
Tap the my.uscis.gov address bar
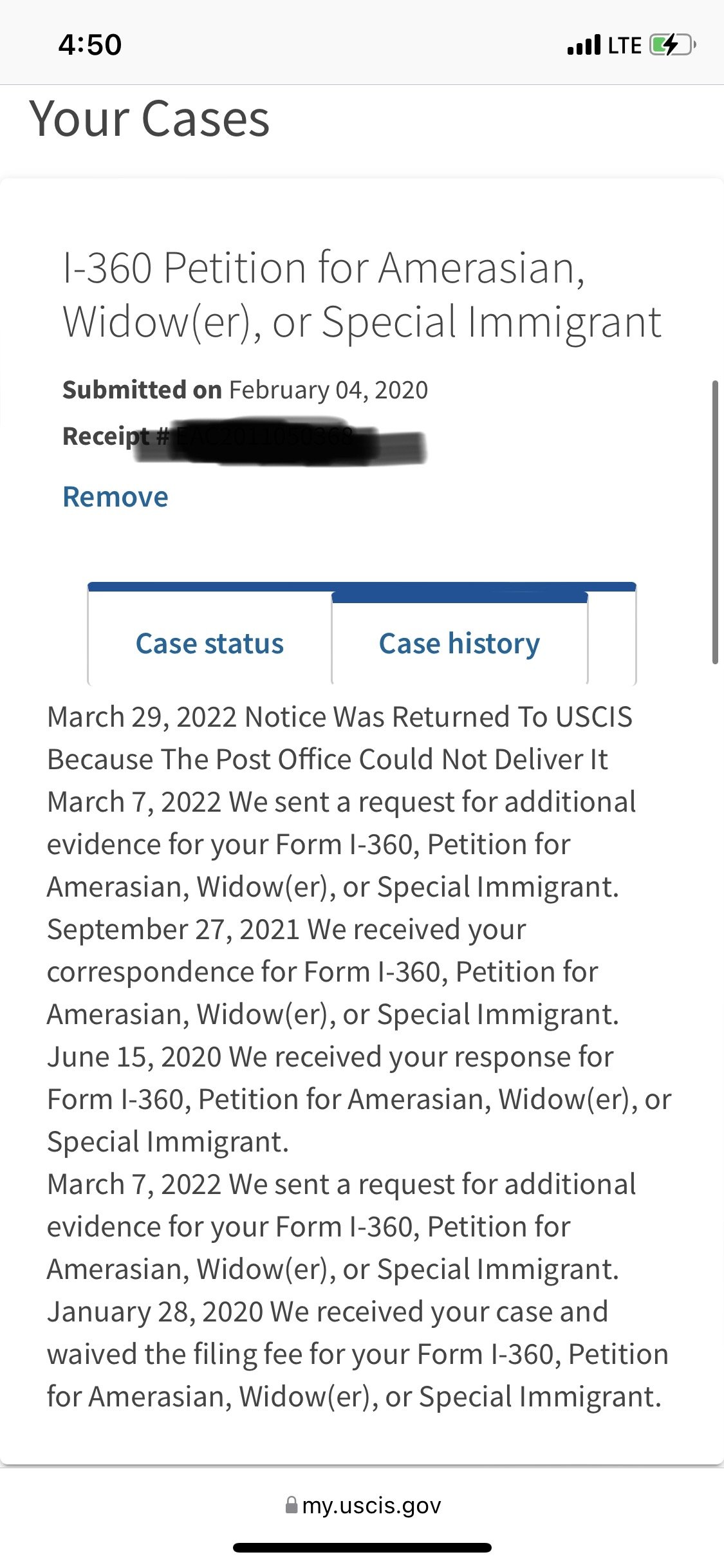pyautogui.click(x=363, y=1506)
